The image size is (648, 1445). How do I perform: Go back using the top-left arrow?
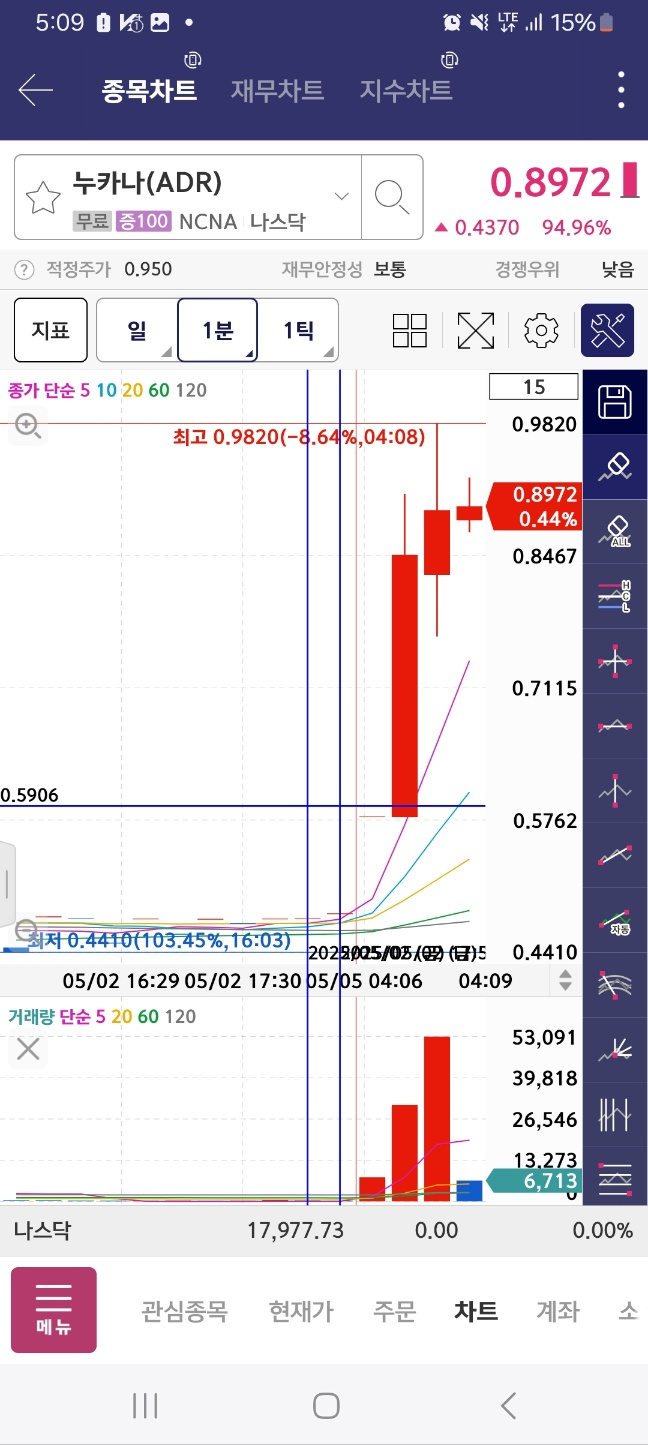[x=35, y=91]
